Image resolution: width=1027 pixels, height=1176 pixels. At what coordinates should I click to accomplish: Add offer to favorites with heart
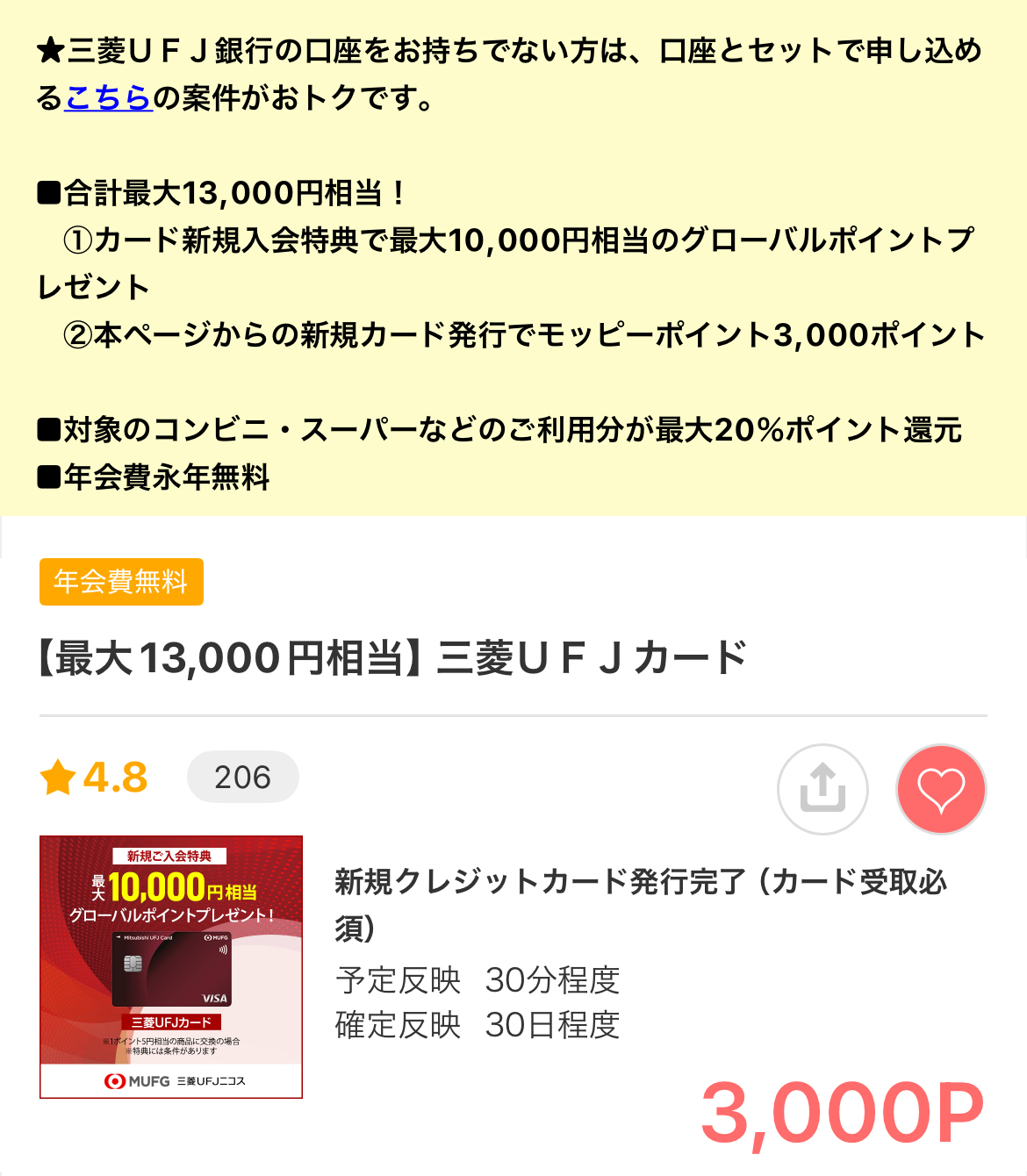coord(941,788)
